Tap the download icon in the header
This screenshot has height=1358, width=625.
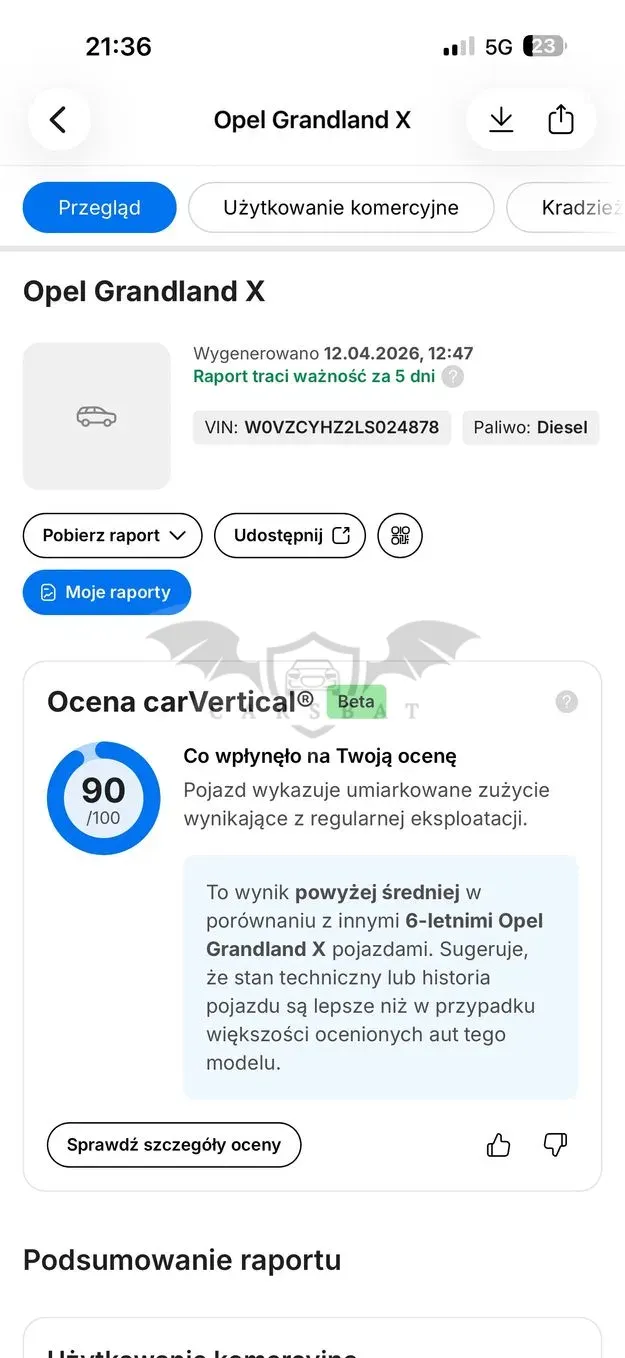501,120
